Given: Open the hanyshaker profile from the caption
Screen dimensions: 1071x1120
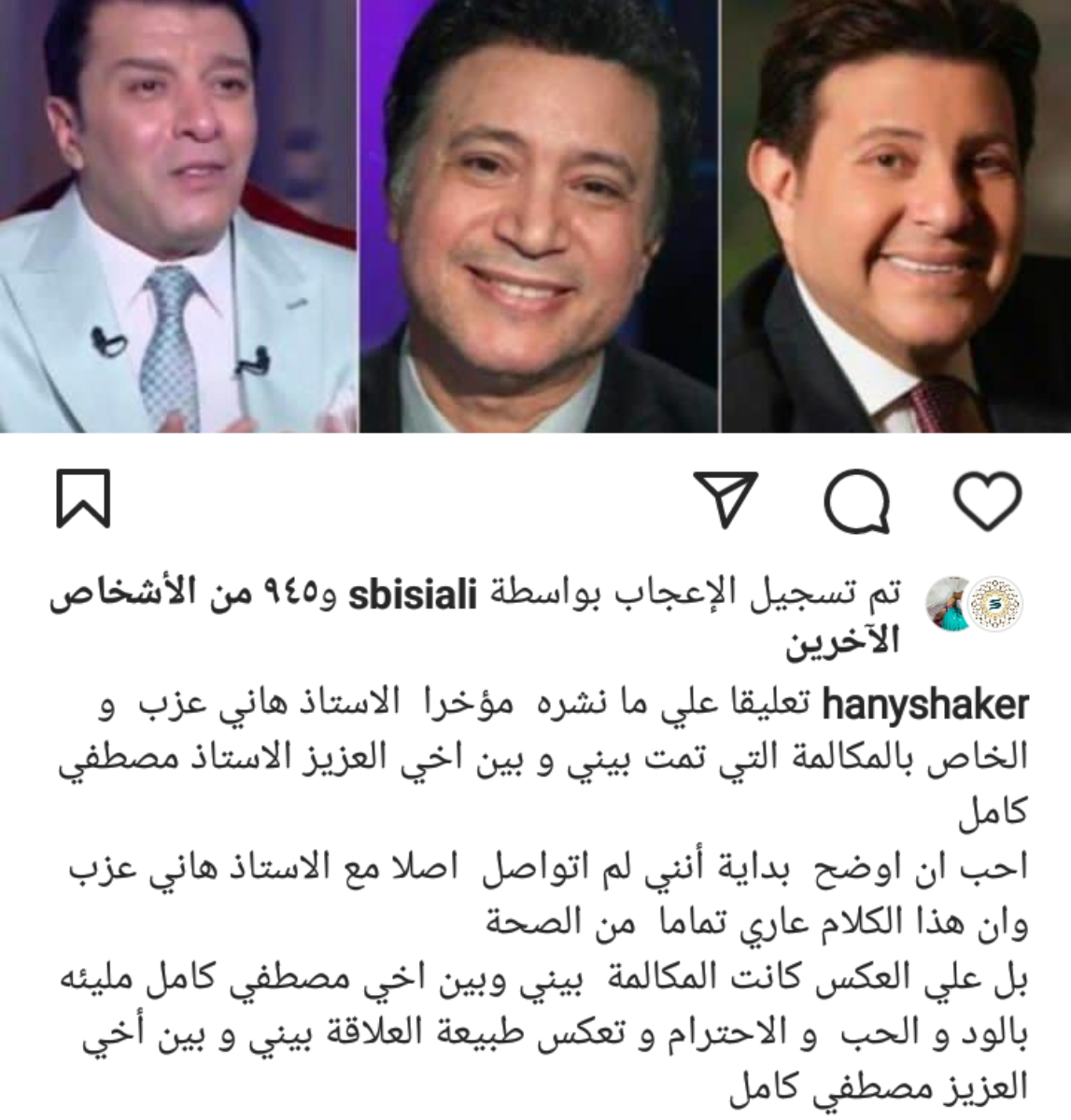Looking at the screenshot, I should pyautogui.click(x=924, y=707).
